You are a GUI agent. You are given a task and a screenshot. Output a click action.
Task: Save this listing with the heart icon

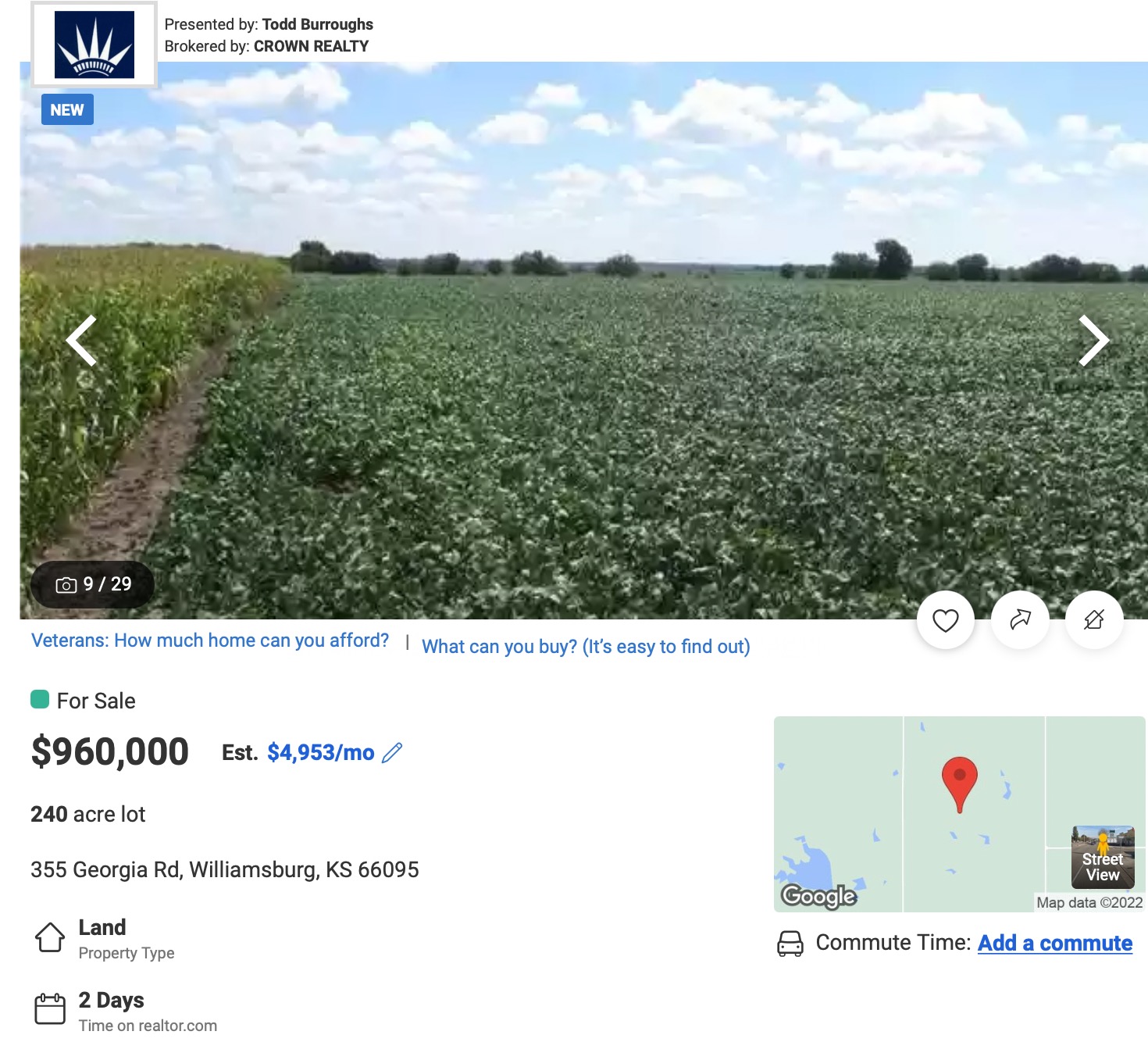(x=945, y=620)
